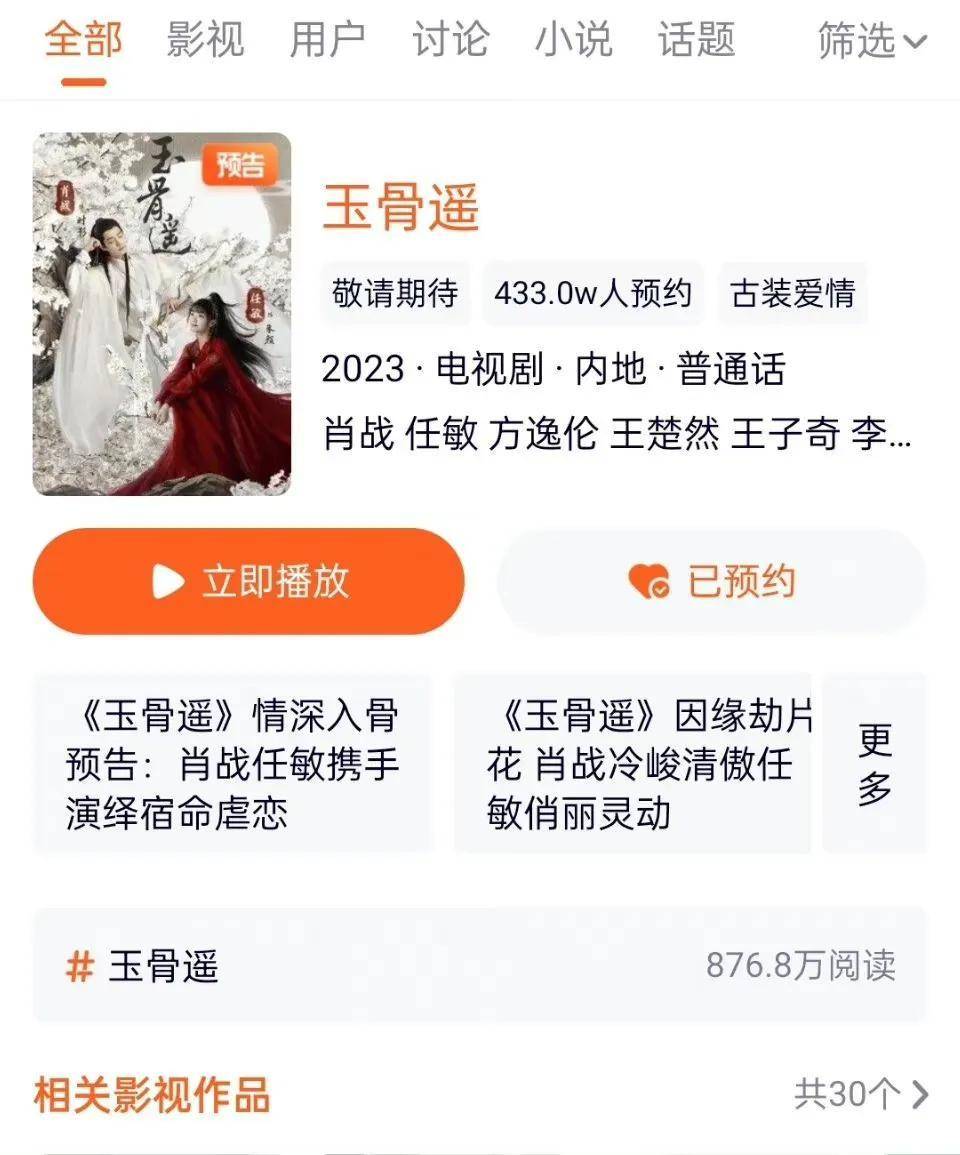Open the 情深入骨预告 video card
960x1155 pixels.
tap(233, 764)
